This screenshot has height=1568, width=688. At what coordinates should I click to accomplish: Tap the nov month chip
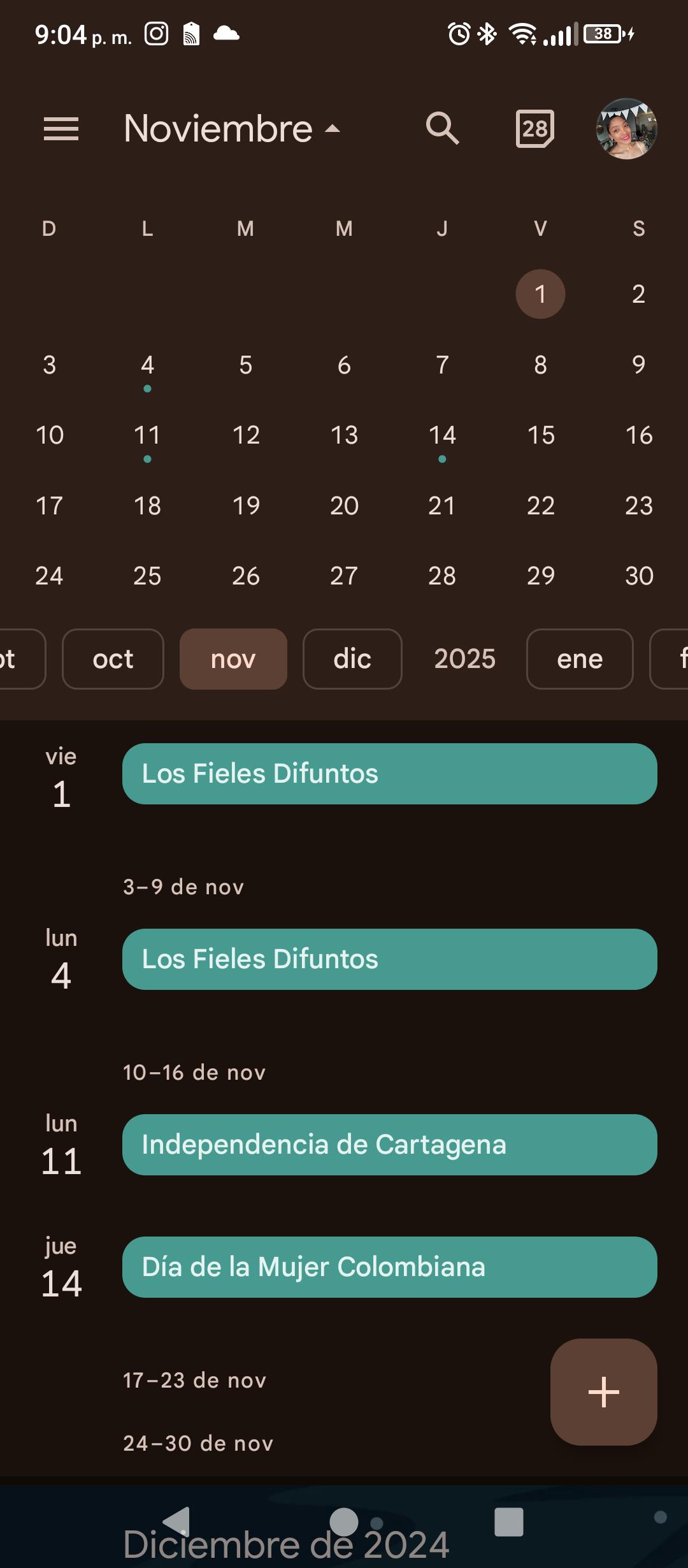pos(233,659)
